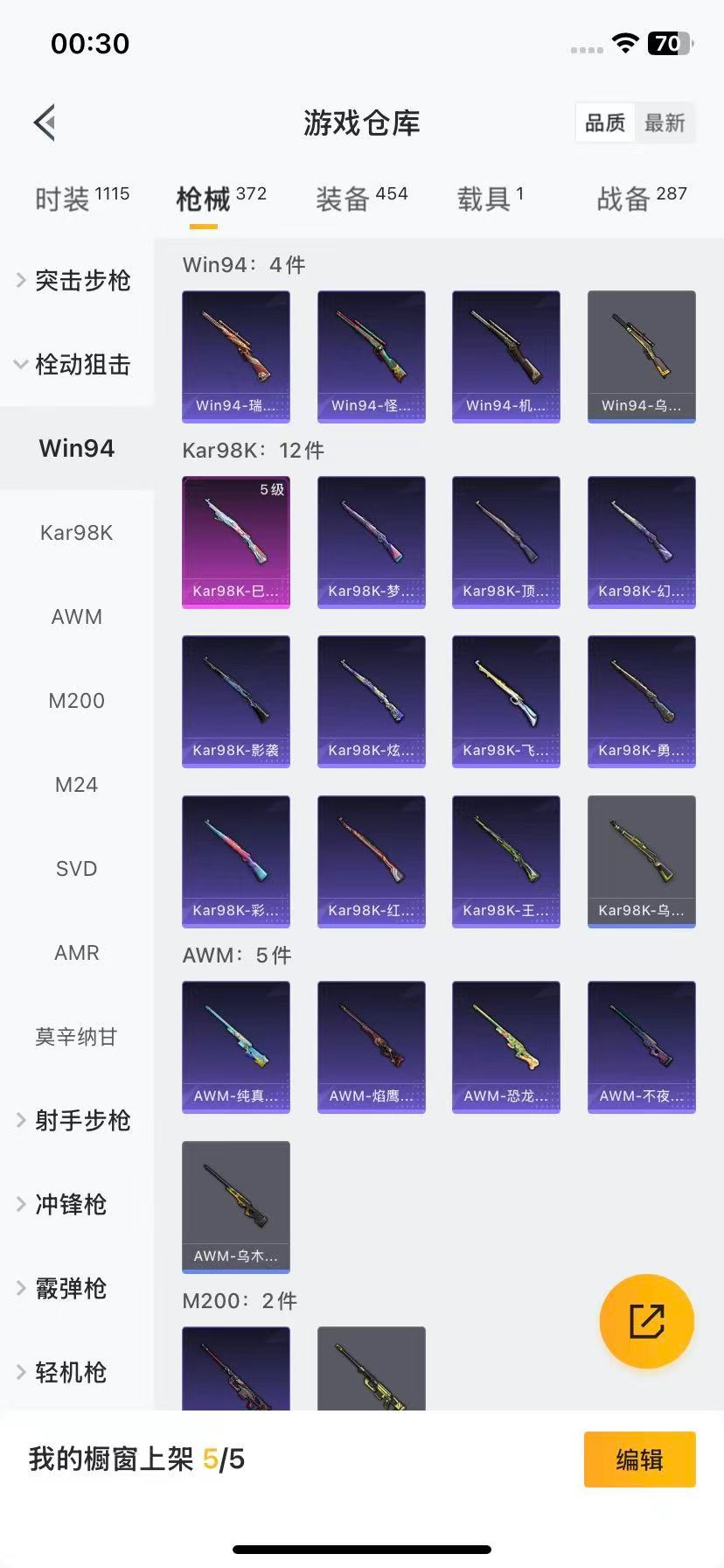Expand the 射手步枪 category

pos(77,1120)
